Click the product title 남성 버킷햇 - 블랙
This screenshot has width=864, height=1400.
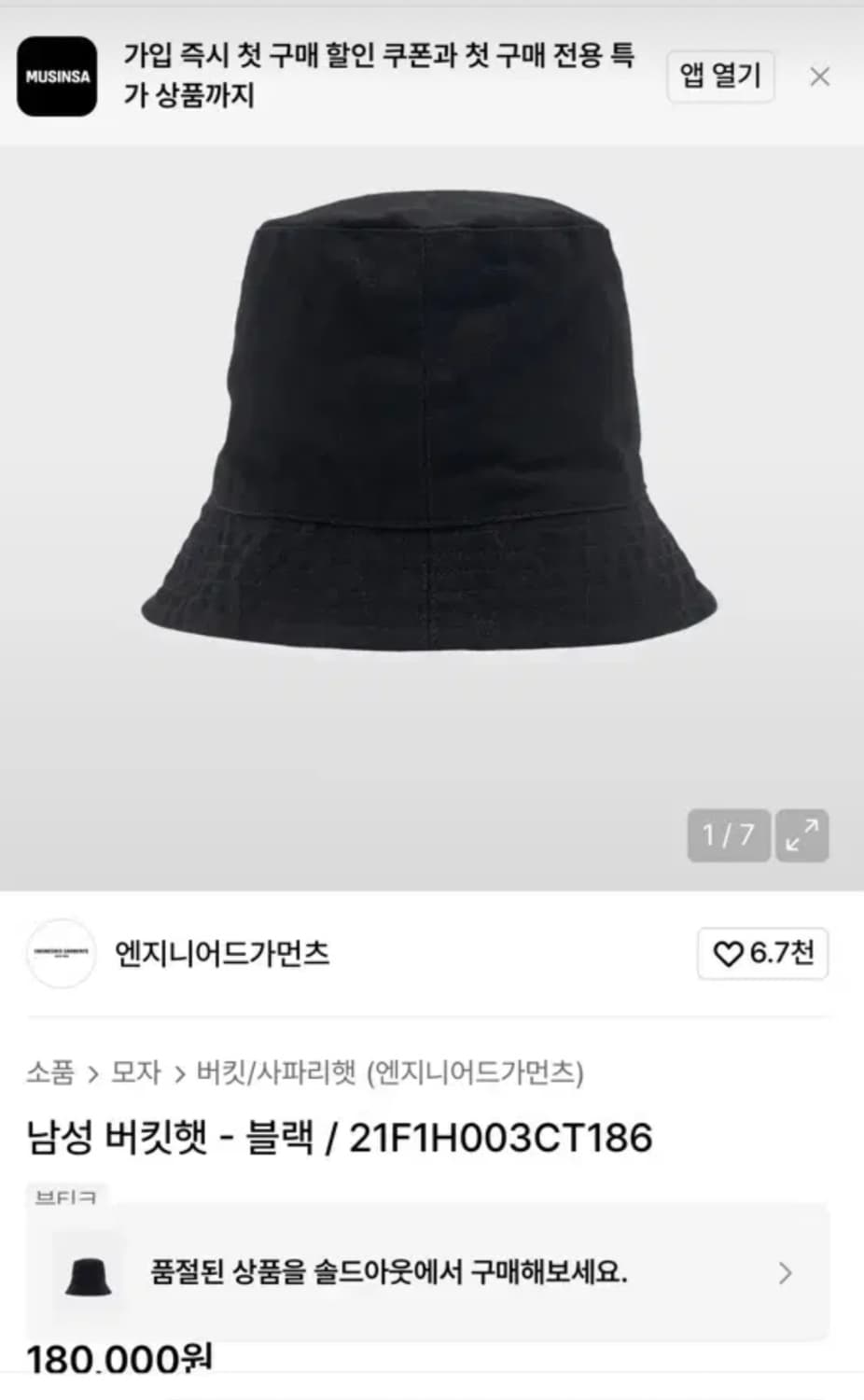pos(341,1138)
